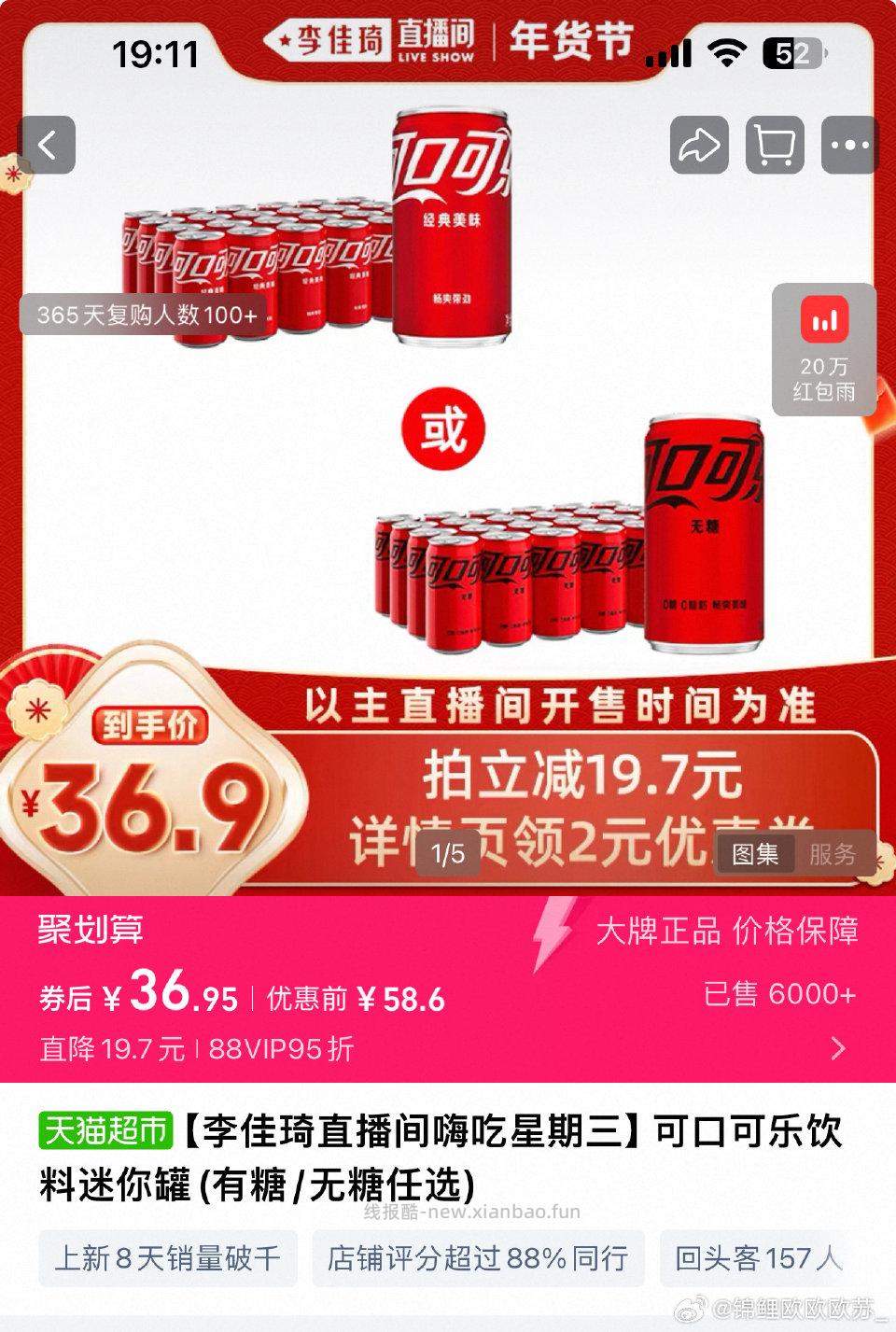The width and height of the screenshot is (896, 1332).
Task: Click the 365天复购人数100+ repurchase label
Action: click(145, 316)
